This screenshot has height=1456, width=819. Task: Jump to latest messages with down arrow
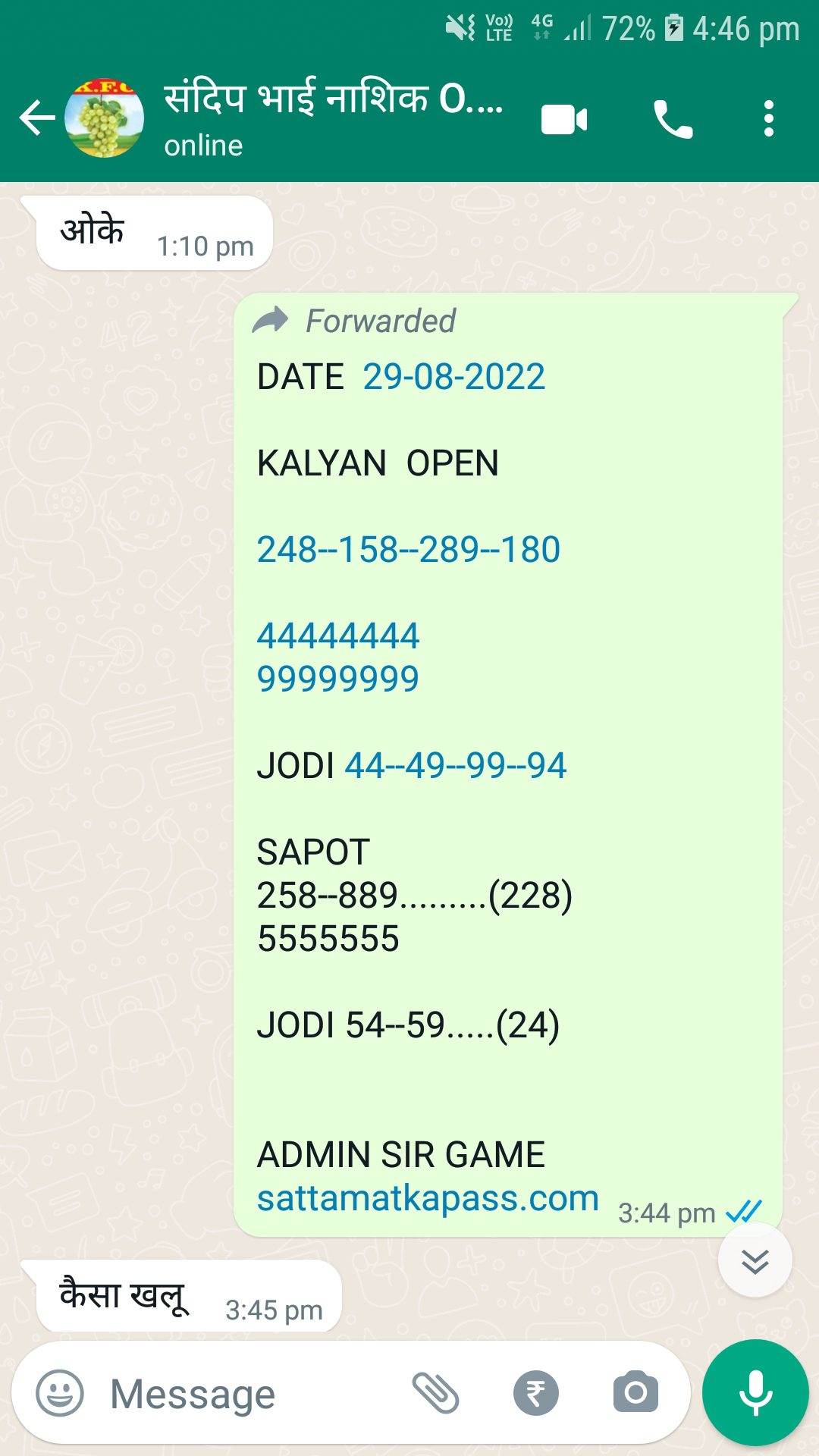[755, 1261]
